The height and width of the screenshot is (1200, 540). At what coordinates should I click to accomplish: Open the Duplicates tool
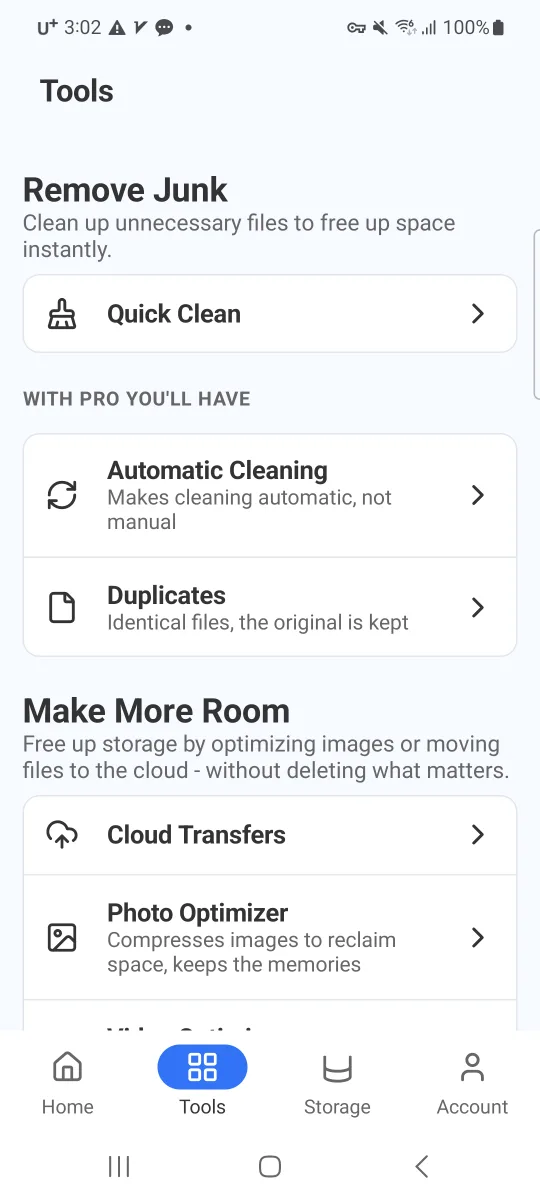270,607
